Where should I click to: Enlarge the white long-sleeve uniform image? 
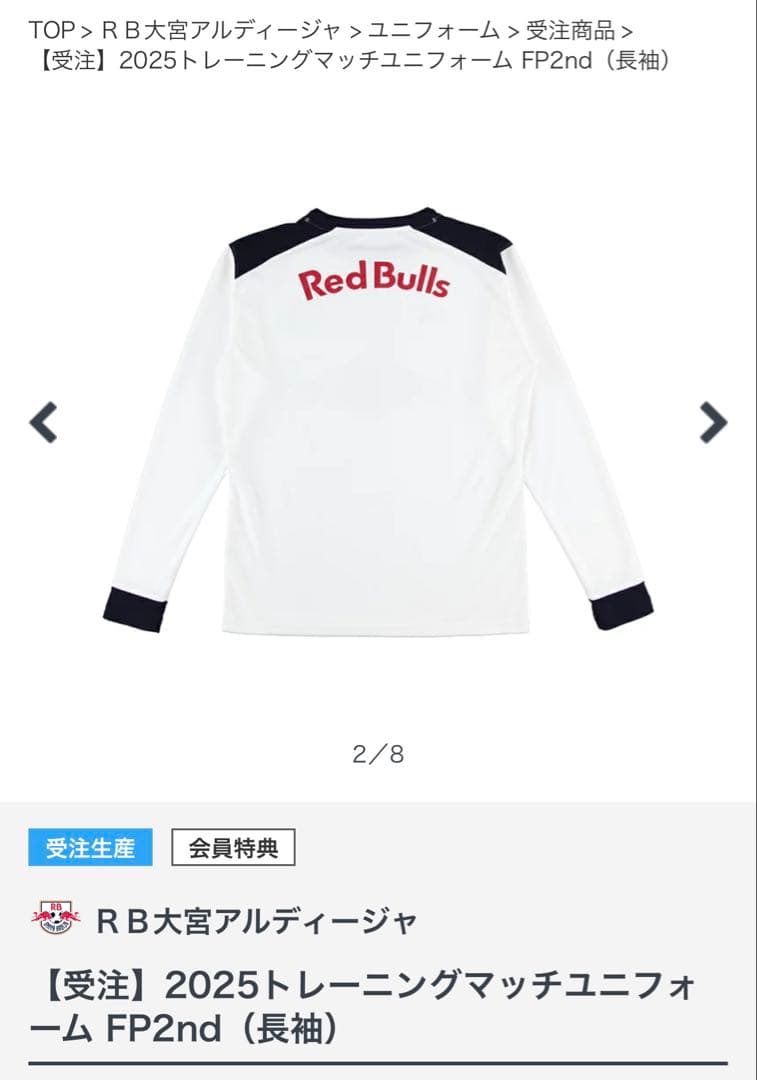coord(378,420)
